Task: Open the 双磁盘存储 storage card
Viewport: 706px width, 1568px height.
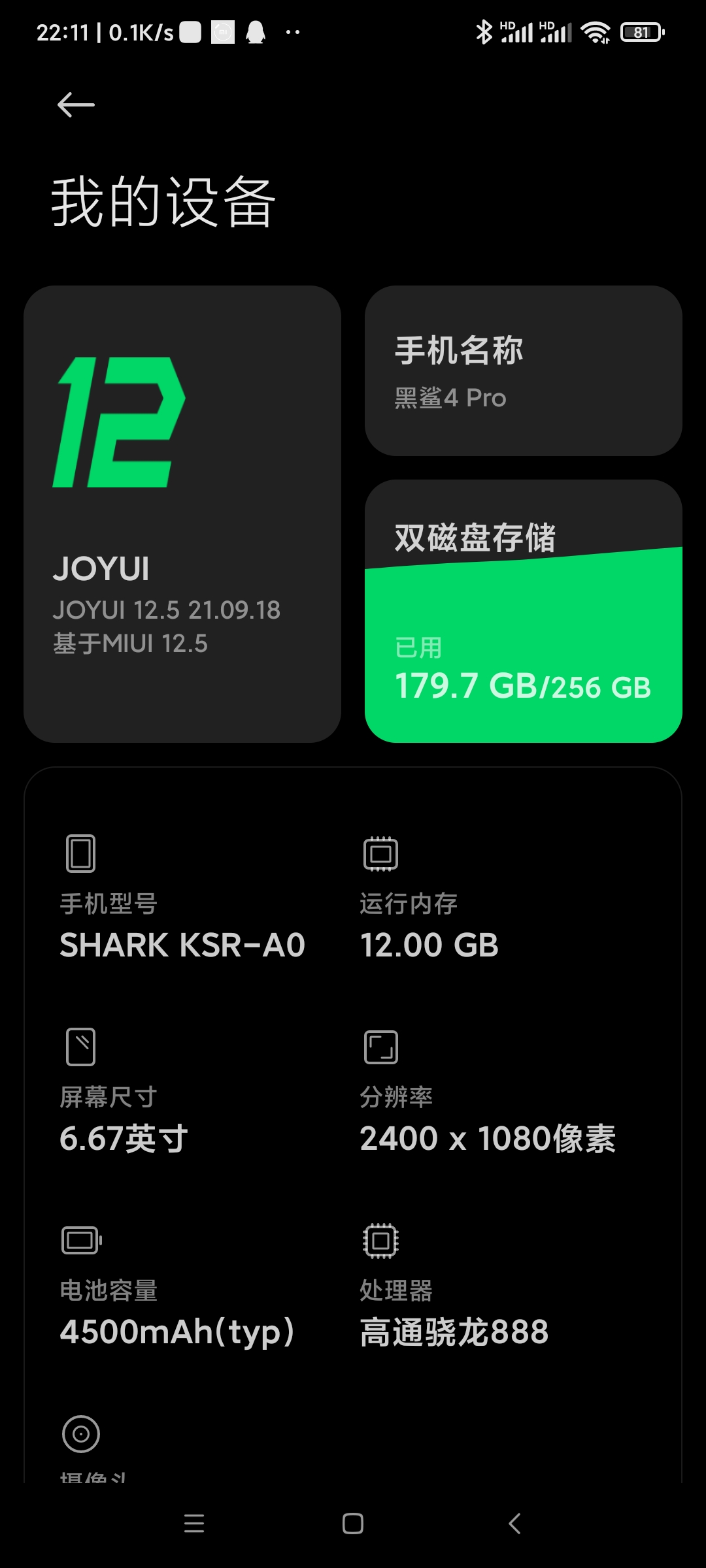Action: (x=524, y=611)
